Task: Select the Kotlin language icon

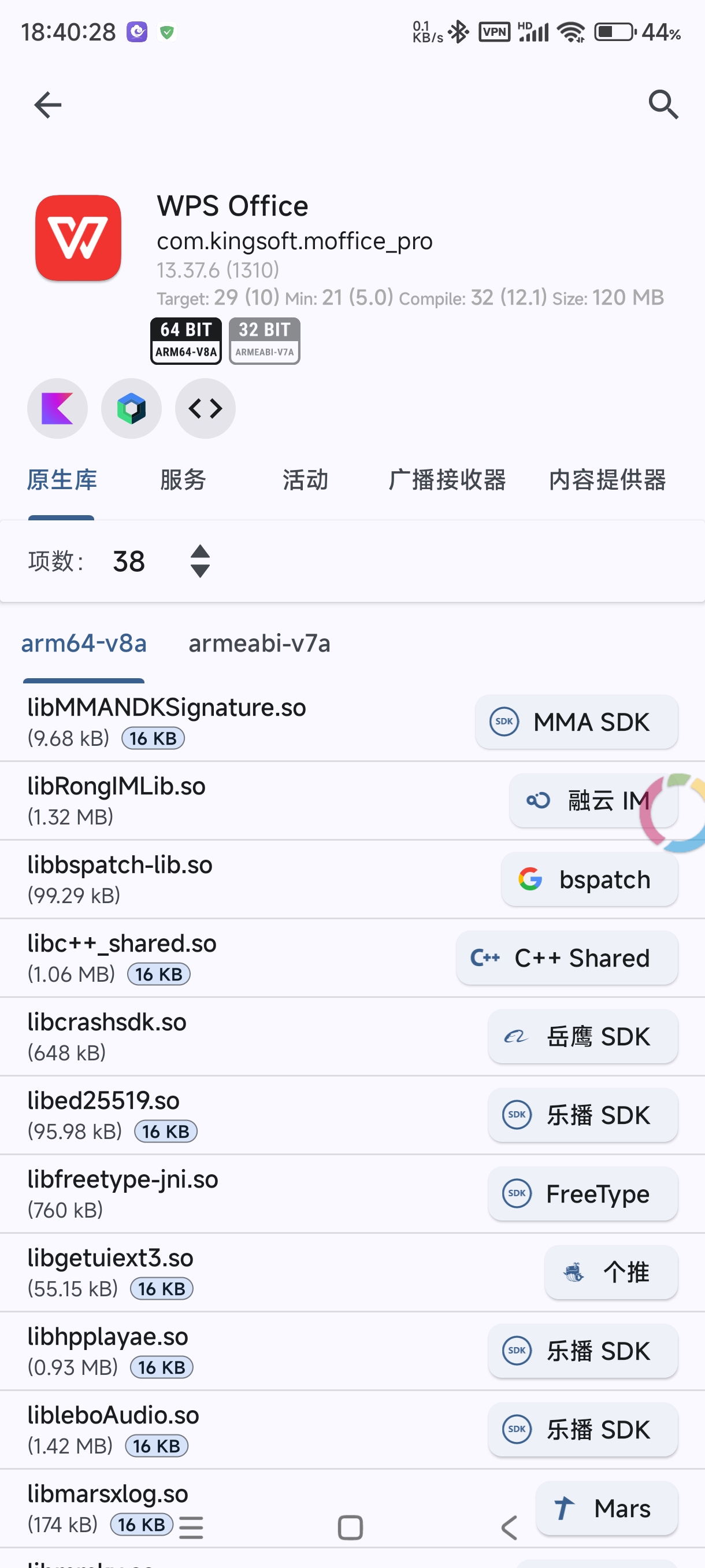Action: pos(57,408)
